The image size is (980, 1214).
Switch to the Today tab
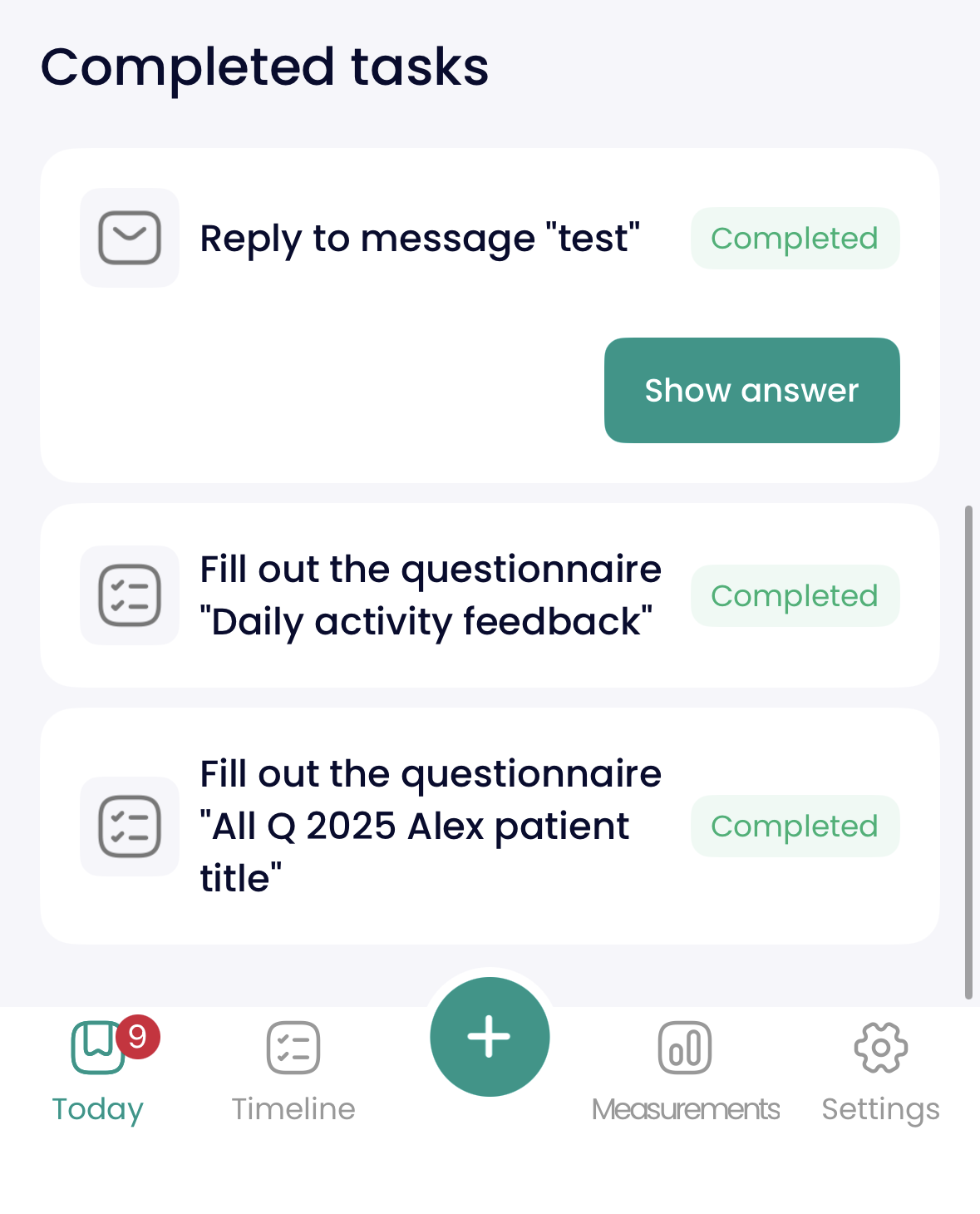[x=98, y=1072]
